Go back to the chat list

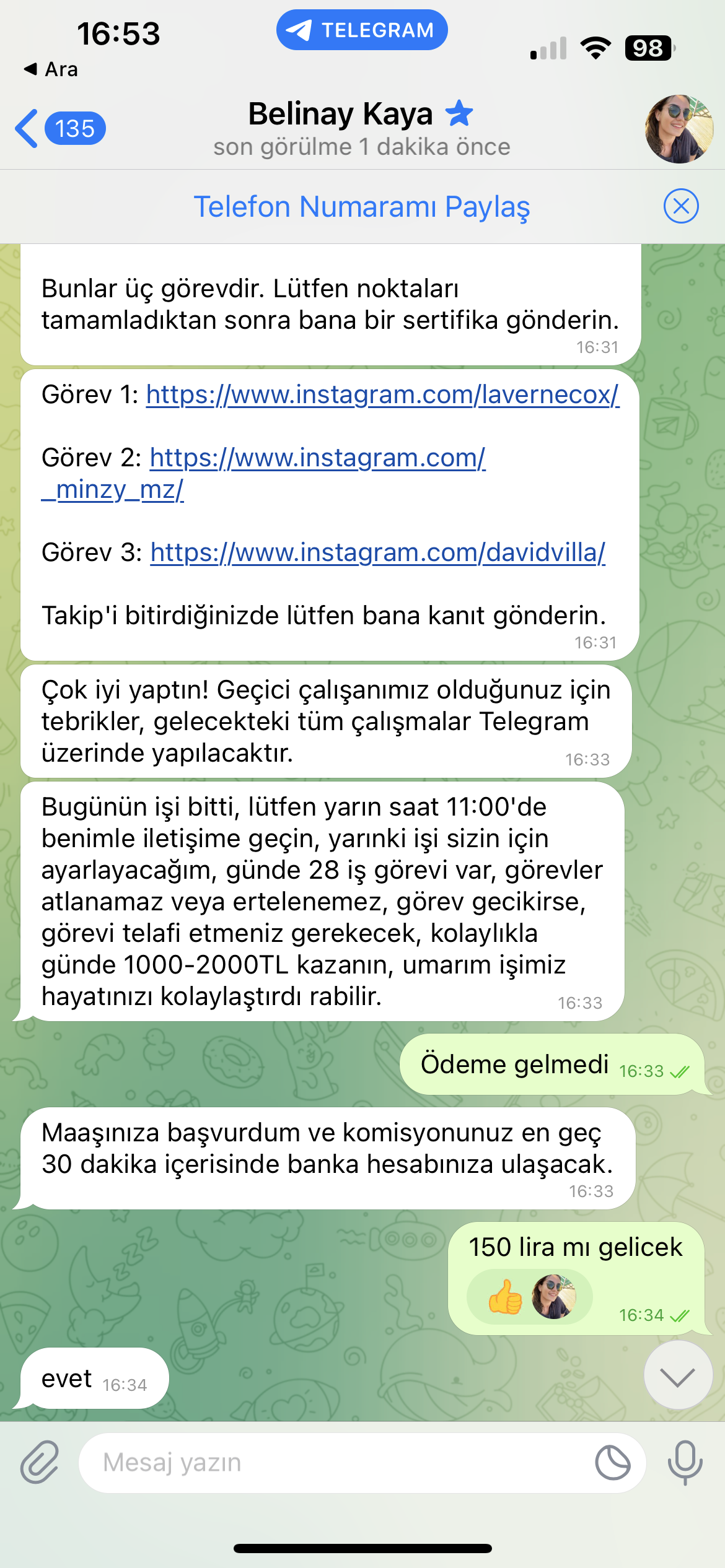point(60,129)
